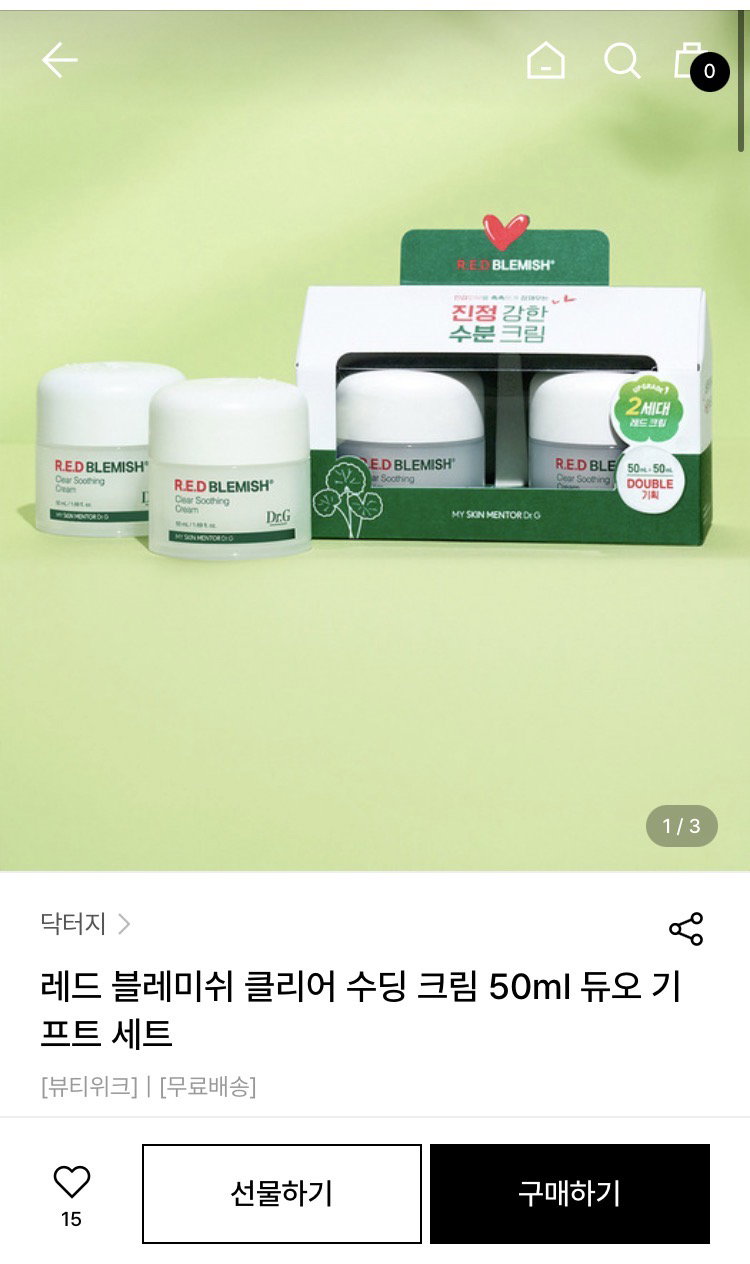Share this product

[x=686, y=929]
